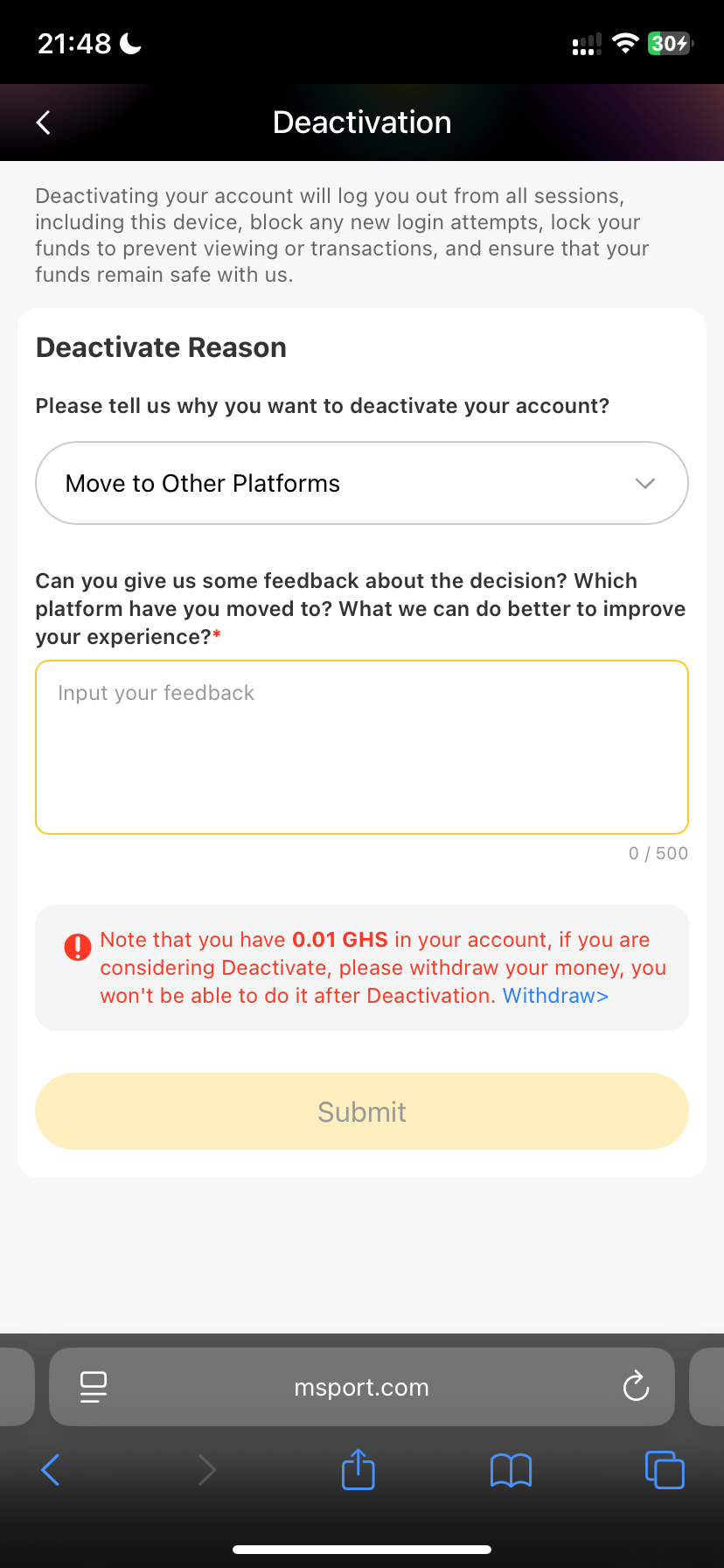The height and width of the screenshot is (1568, 724).
Task: Open Safari bookmarks
Action: [512, 1470]
